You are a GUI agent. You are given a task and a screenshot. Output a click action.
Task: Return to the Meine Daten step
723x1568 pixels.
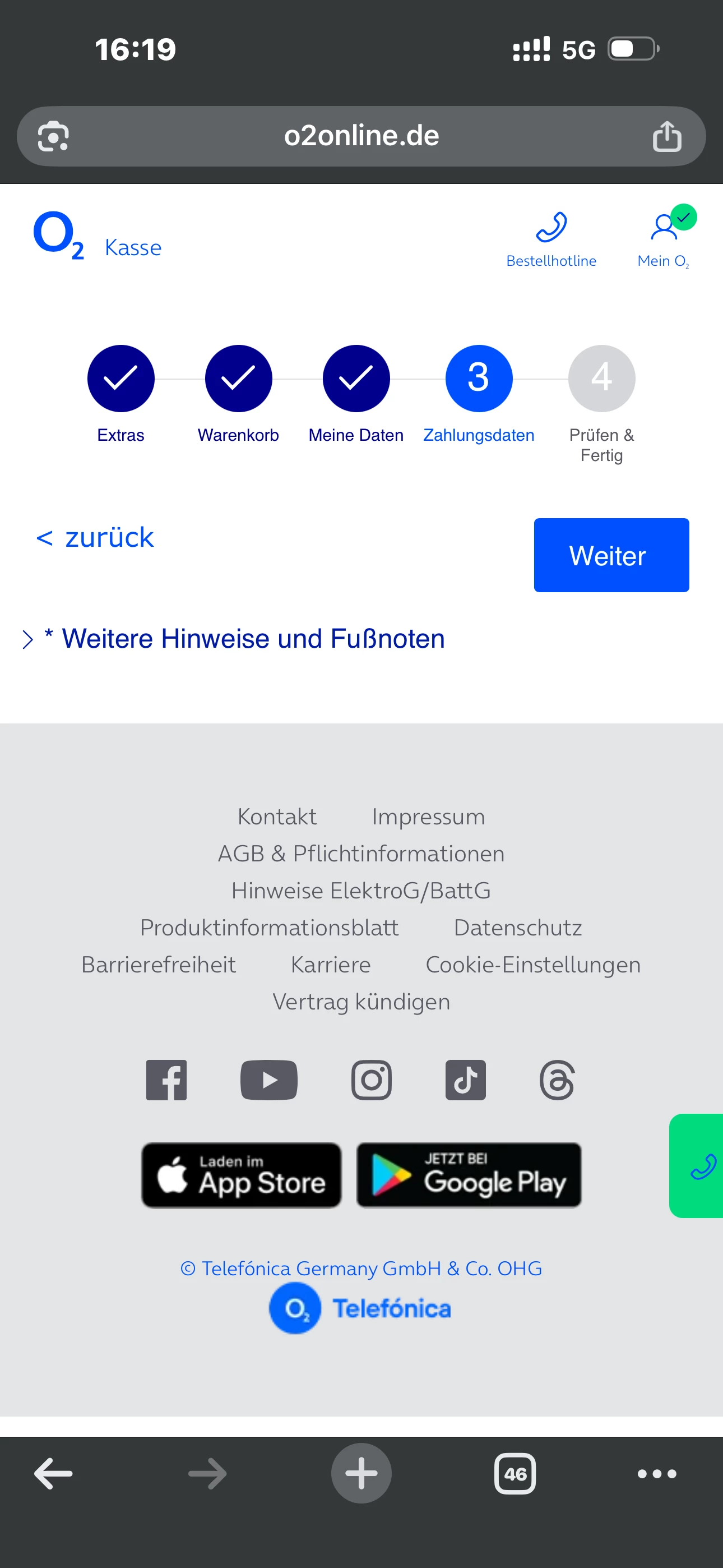click(x=356, y=379)
